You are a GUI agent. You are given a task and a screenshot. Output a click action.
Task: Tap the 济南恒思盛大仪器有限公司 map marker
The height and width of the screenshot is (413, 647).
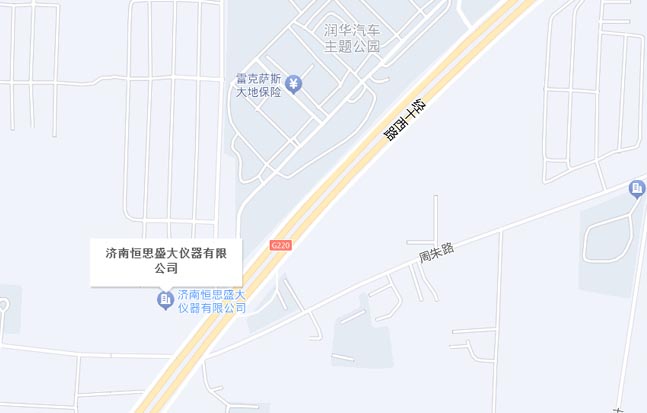(x=165, y=300)
